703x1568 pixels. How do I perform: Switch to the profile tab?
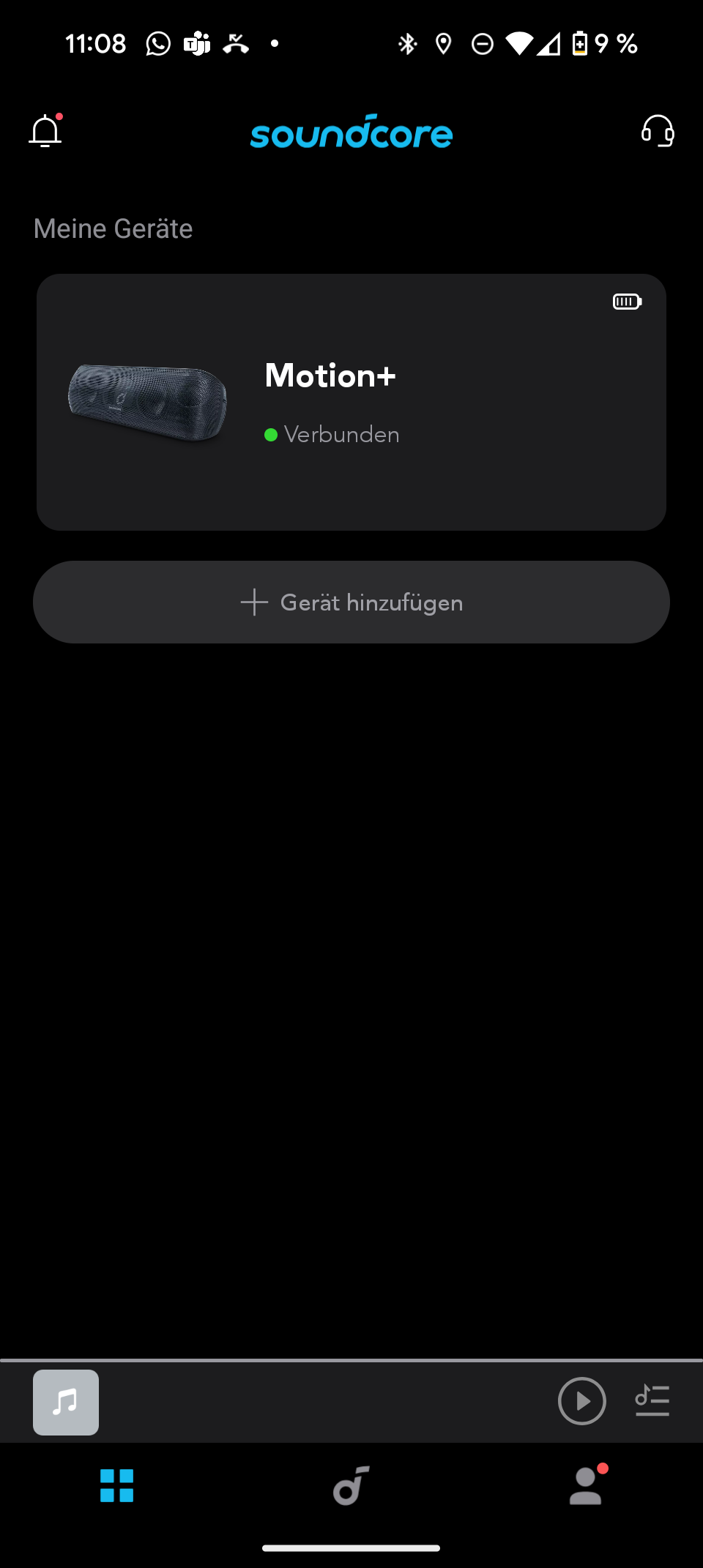586,1485
